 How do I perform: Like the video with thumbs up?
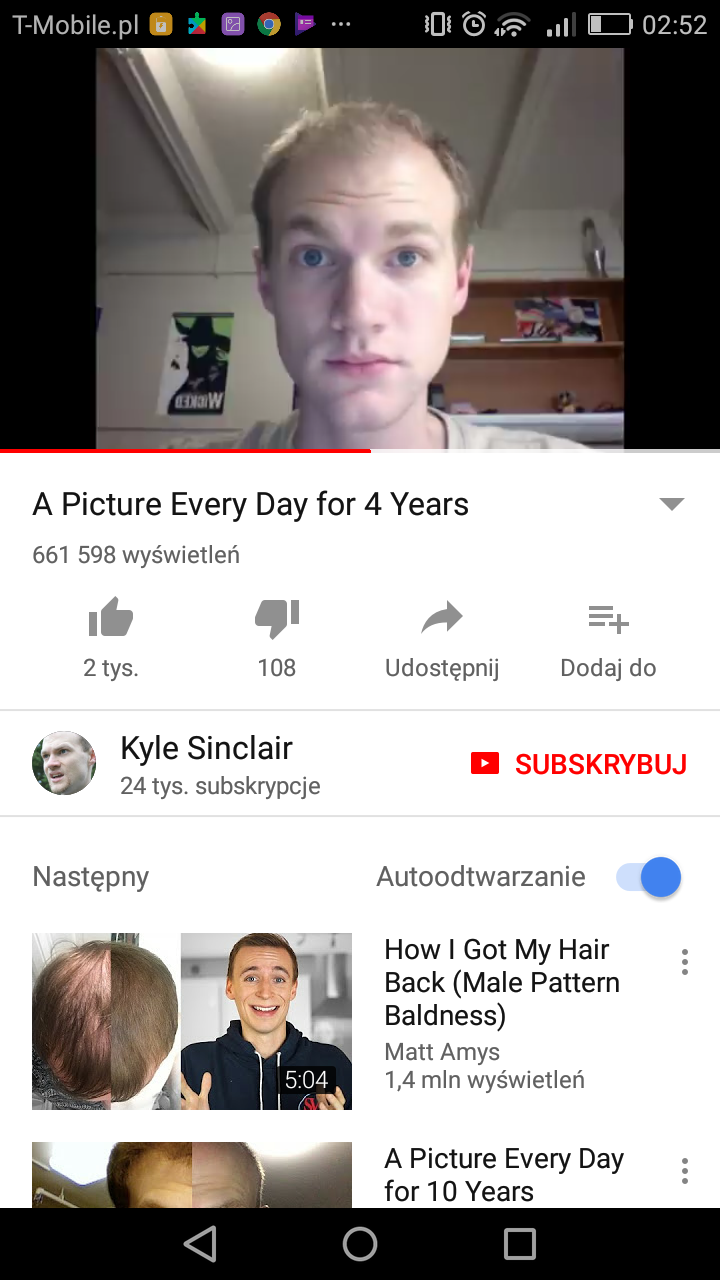(111, 620)
